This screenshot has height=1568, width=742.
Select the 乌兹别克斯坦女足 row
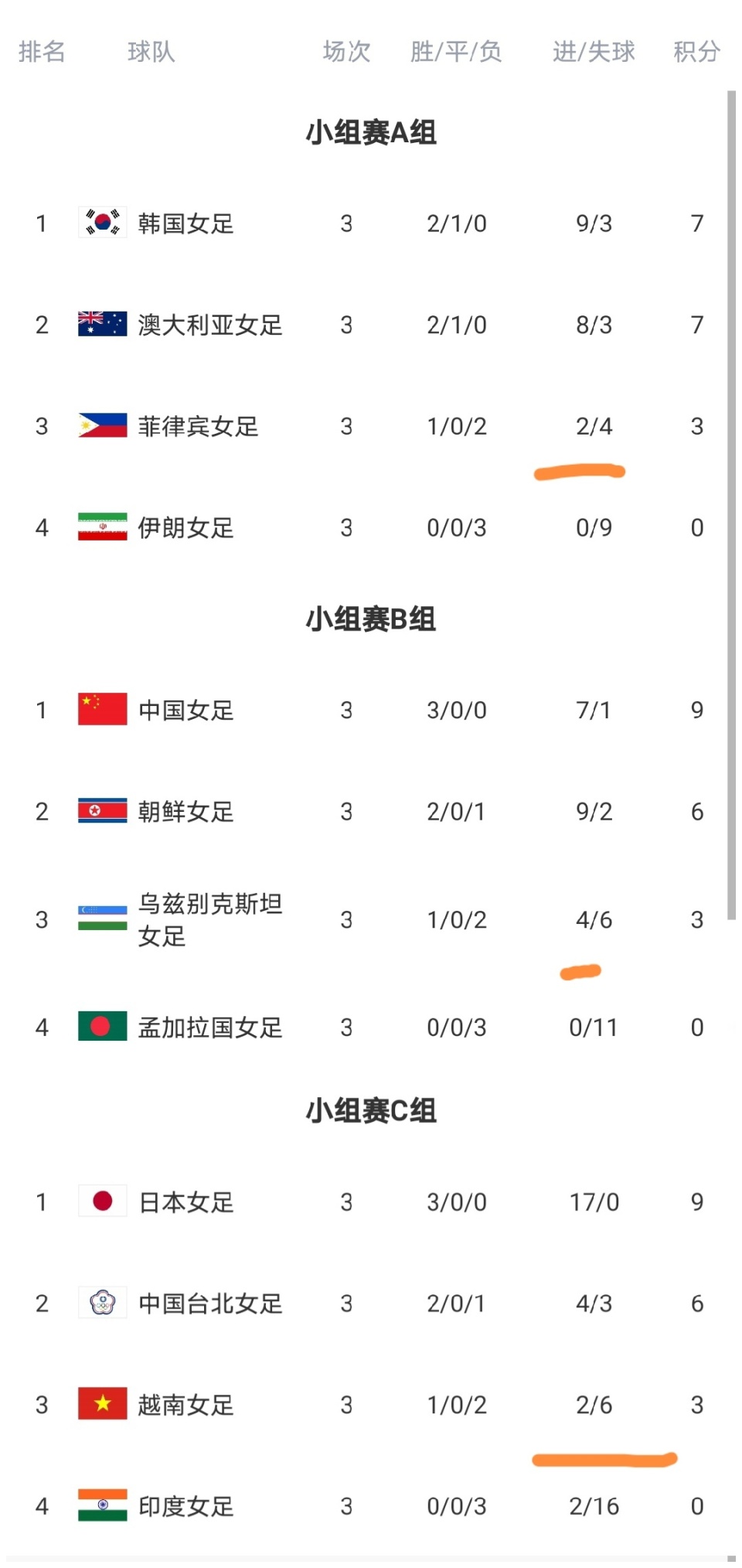pos(209,919)
